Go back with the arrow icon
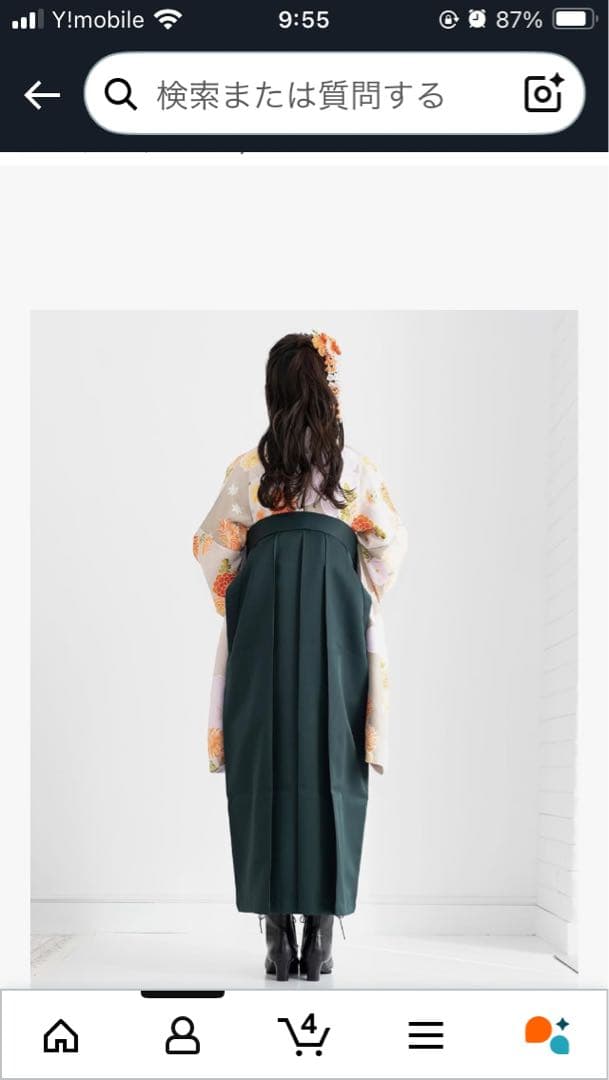The image size is (609, 1080). 42,95
